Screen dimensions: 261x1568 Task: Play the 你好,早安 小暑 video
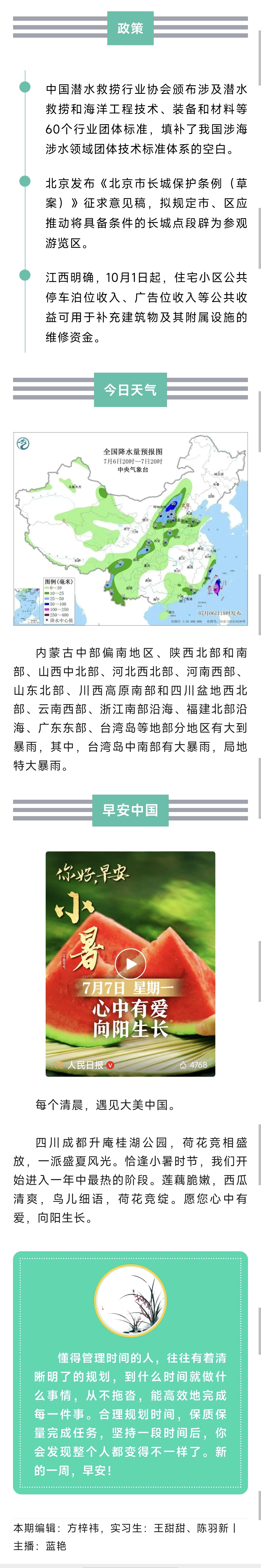(x=130, y=963)
